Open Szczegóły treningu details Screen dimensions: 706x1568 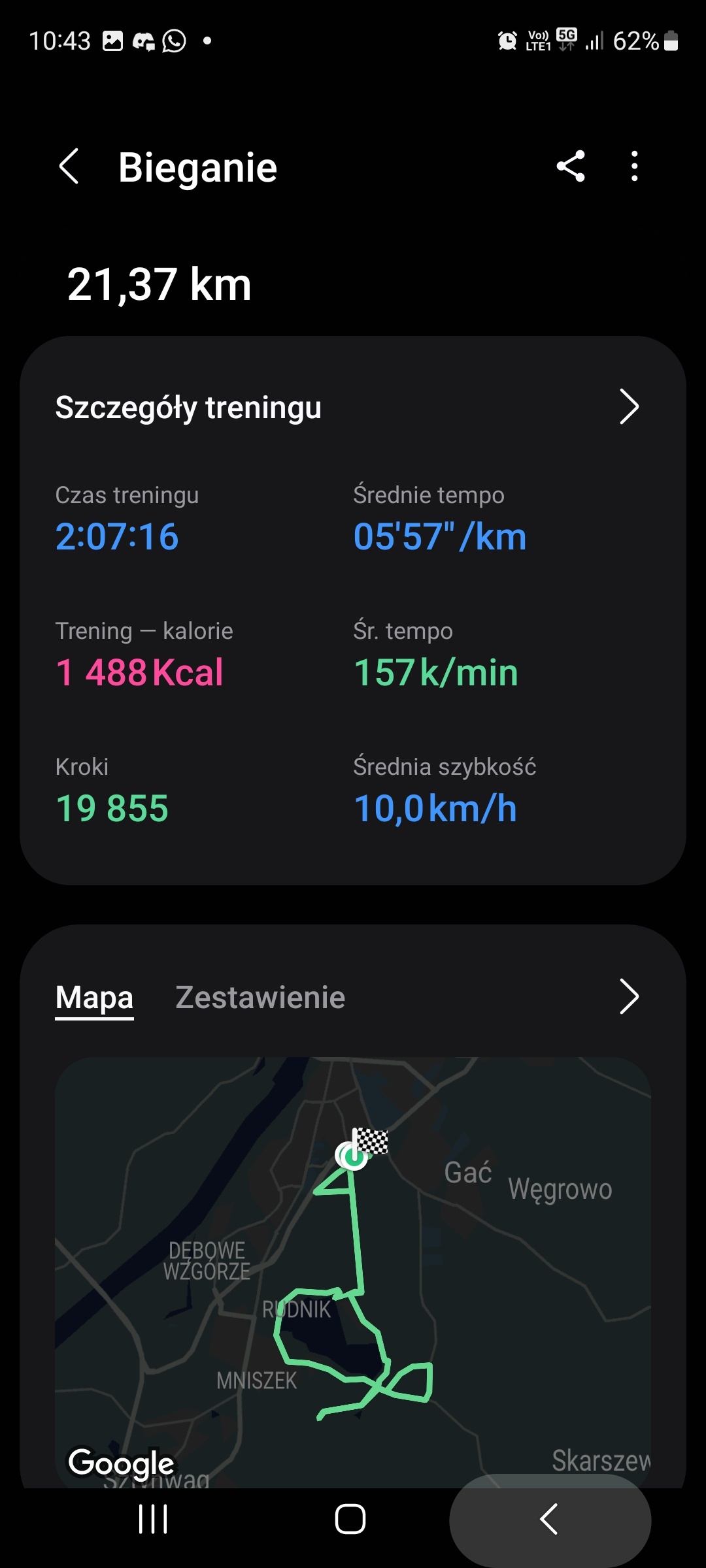tap(628, 407)
